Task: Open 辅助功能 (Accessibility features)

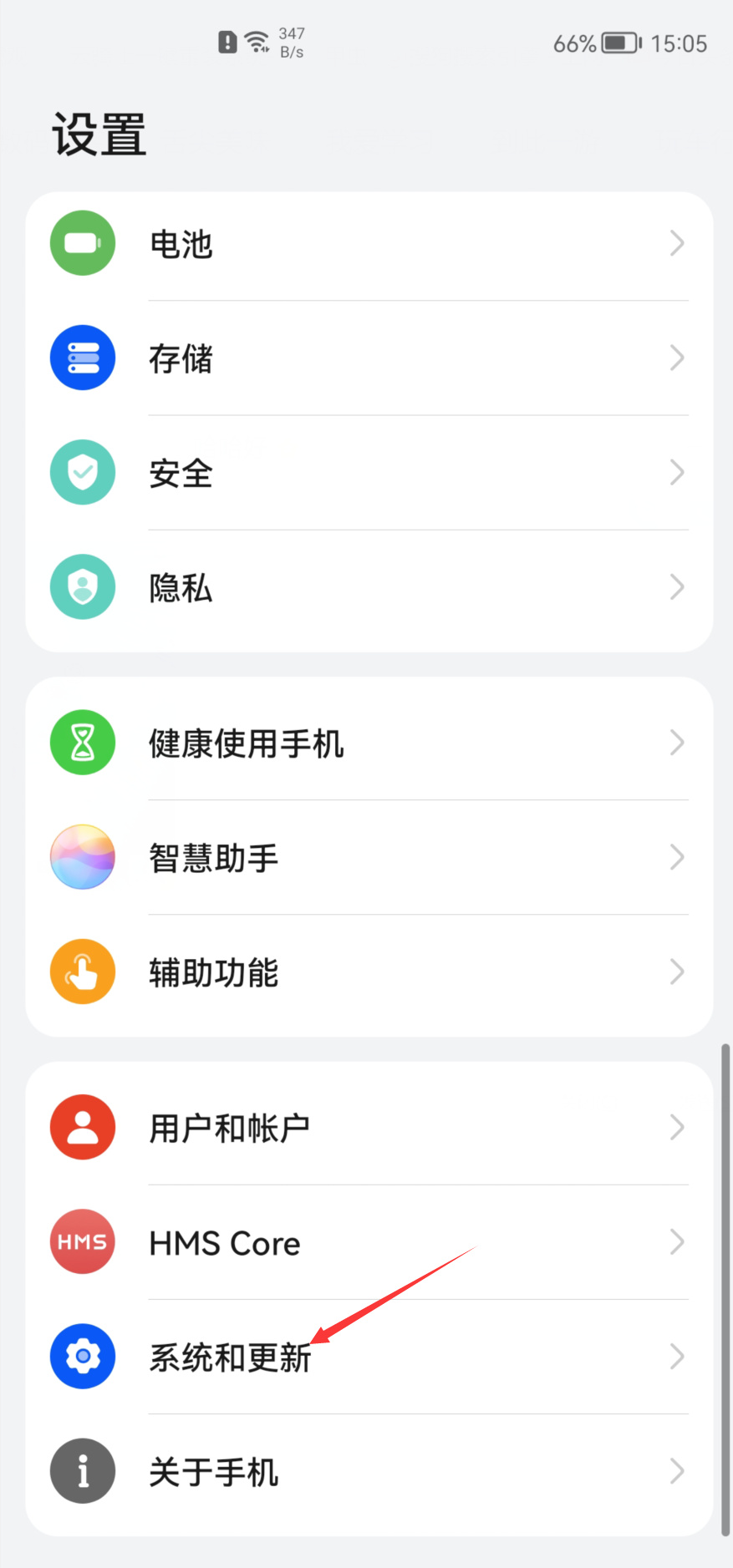Action: [368, 972]
